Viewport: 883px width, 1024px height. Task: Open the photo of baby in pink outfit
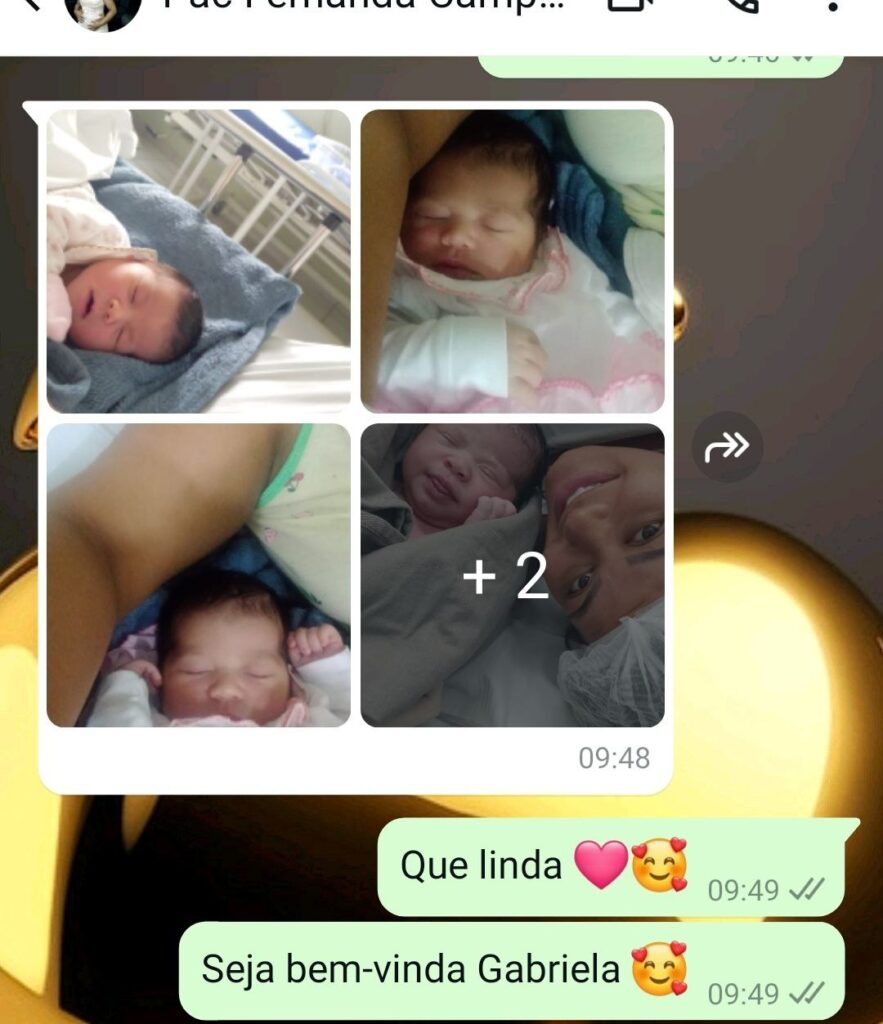[512, 261]
